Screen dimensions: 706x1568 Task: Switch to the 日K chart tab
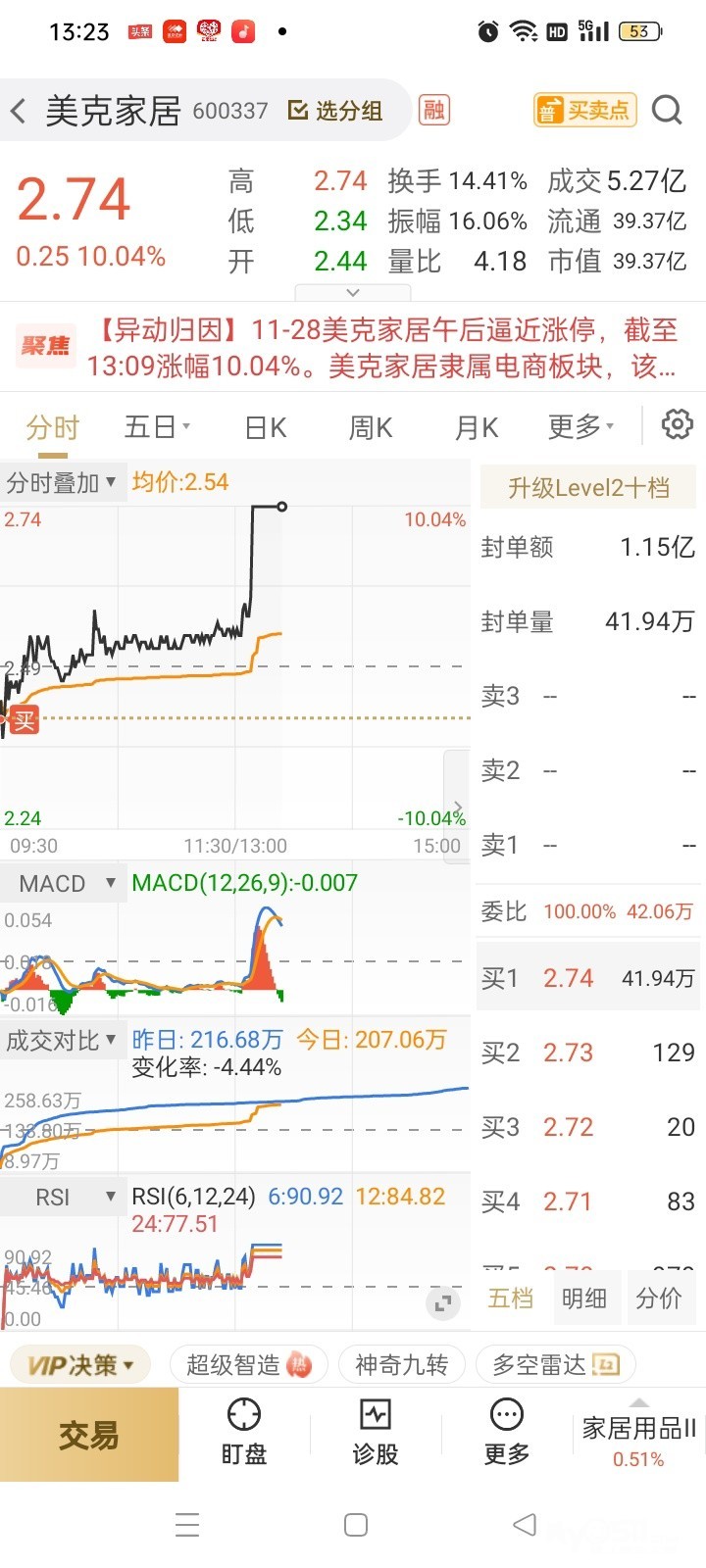tap(265, 427)
